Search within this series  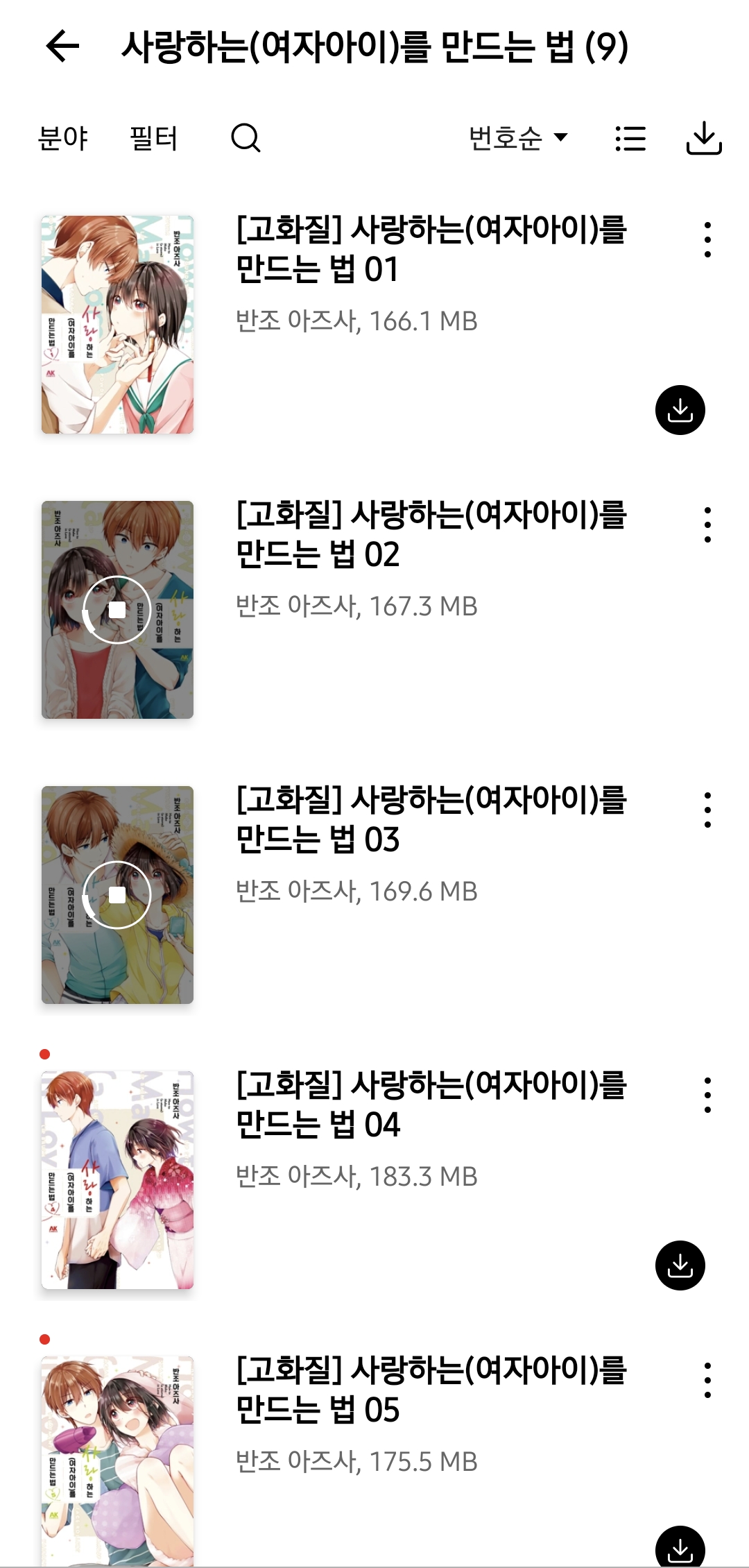coord(246,138)
